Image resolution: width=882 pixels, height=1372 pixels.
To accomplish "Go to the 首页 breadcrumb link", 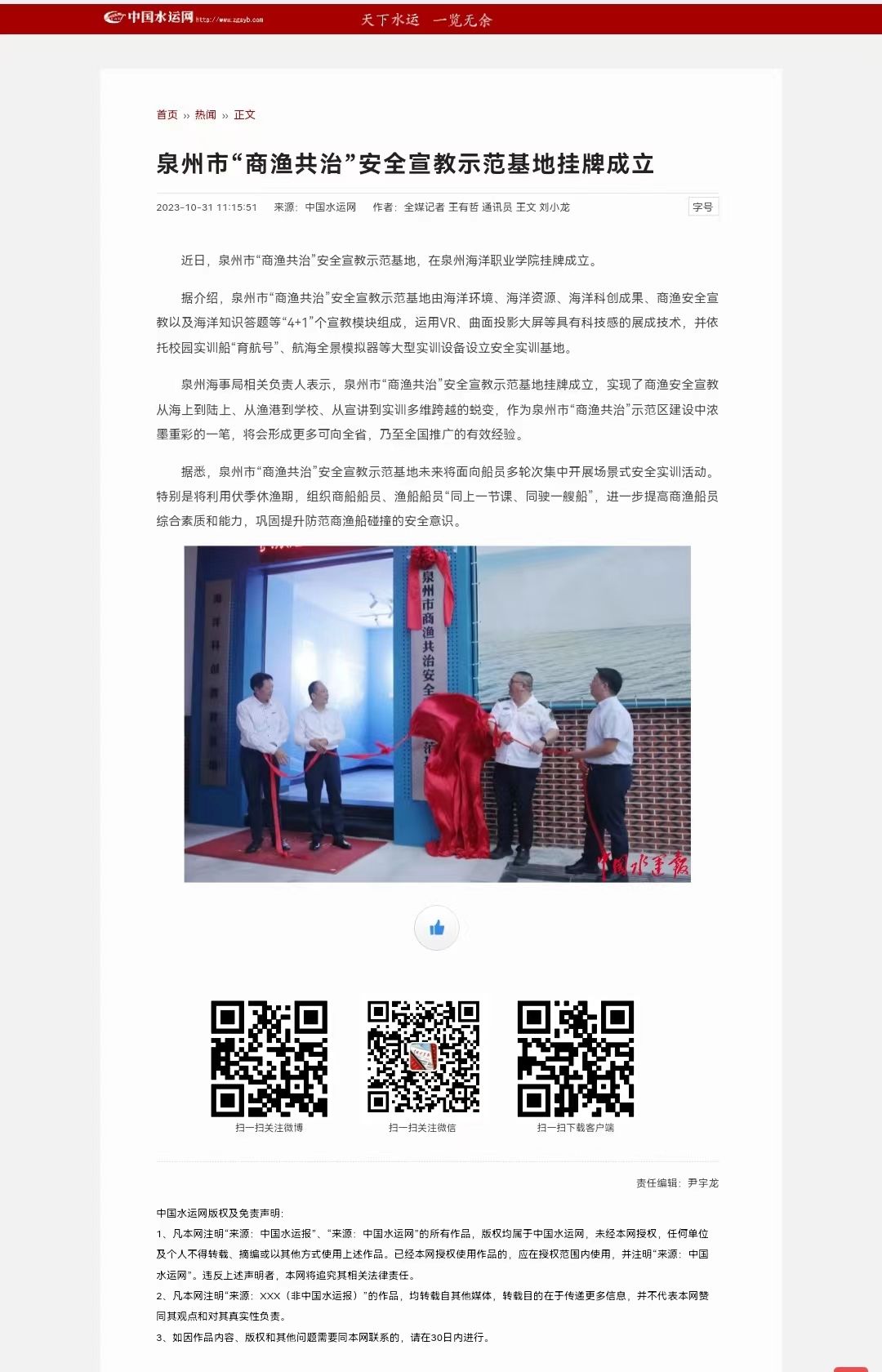I will point(167,115).
